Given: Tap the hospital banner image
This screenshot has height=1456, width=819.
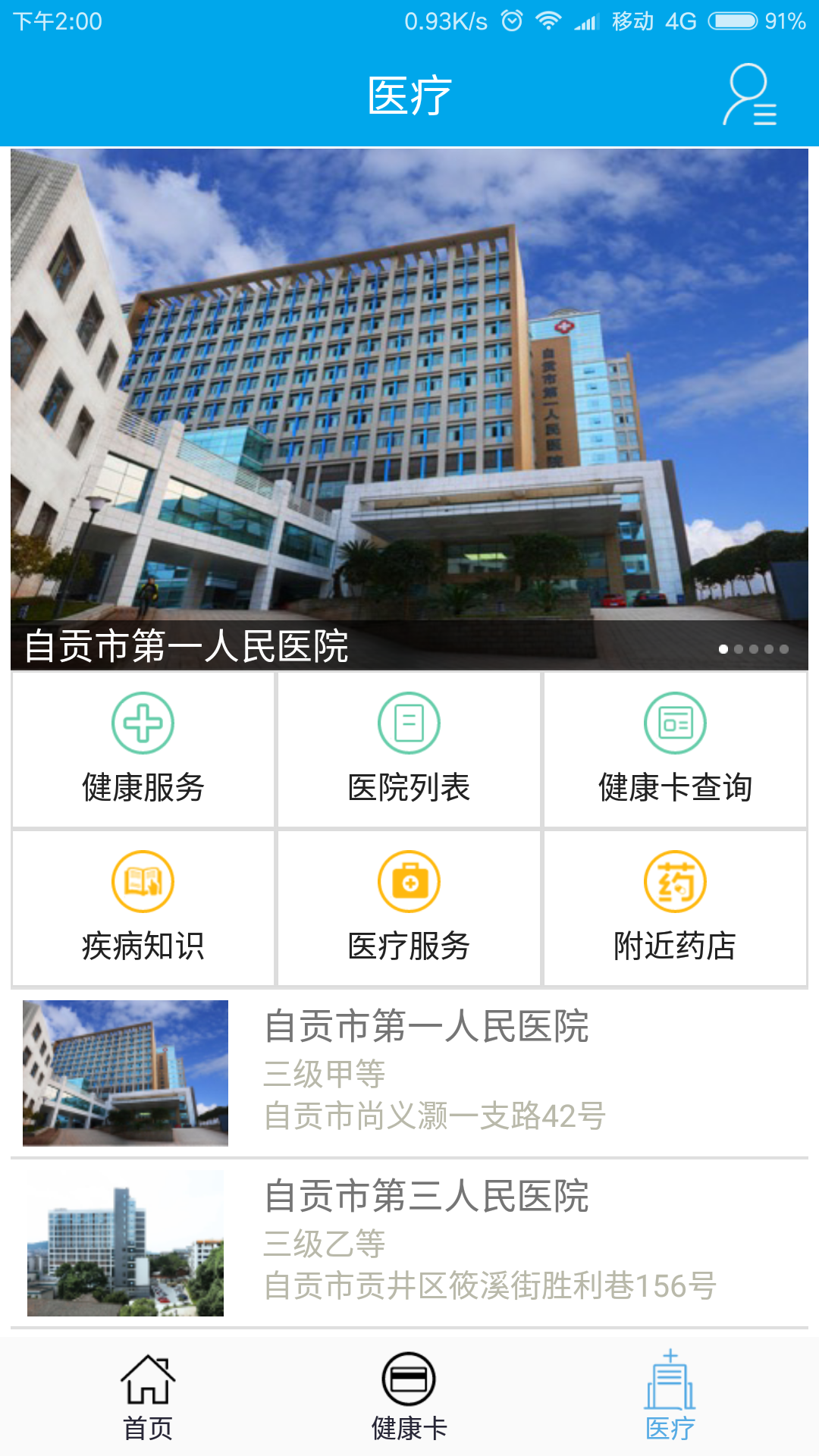Looking at the screenshot, I should tap(409, 394).
